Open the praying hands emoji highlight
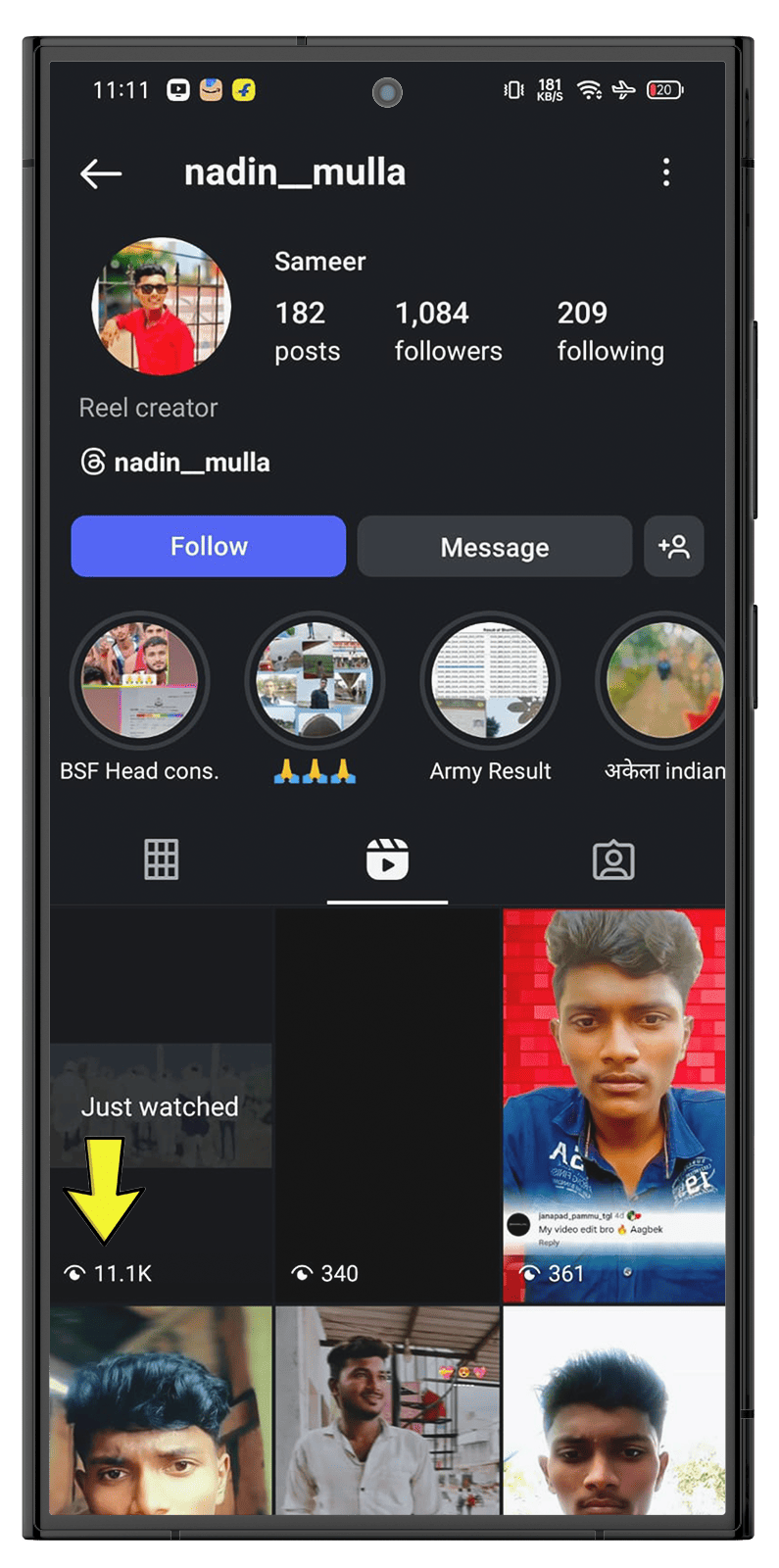779x1568 pixels. (x=314, y=681)
